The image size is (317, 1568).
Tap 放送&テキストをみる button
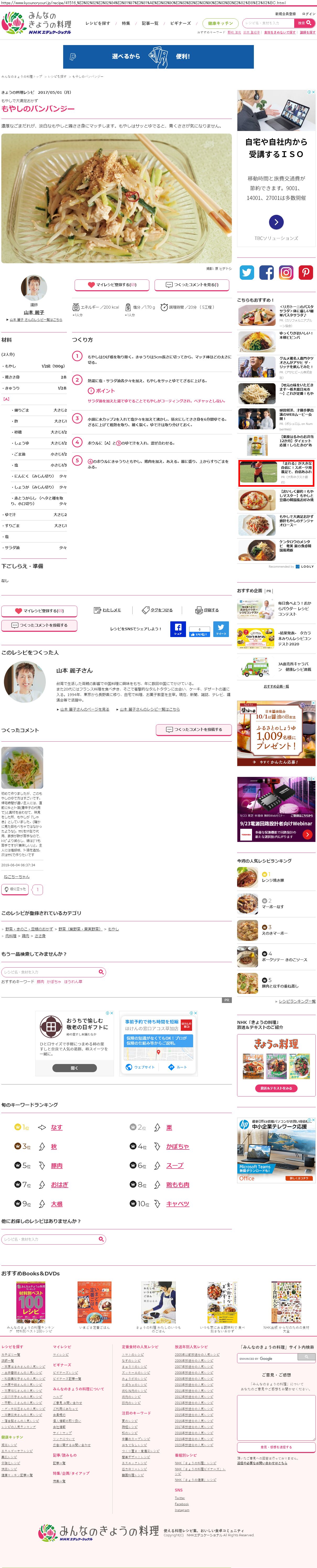276,1088
